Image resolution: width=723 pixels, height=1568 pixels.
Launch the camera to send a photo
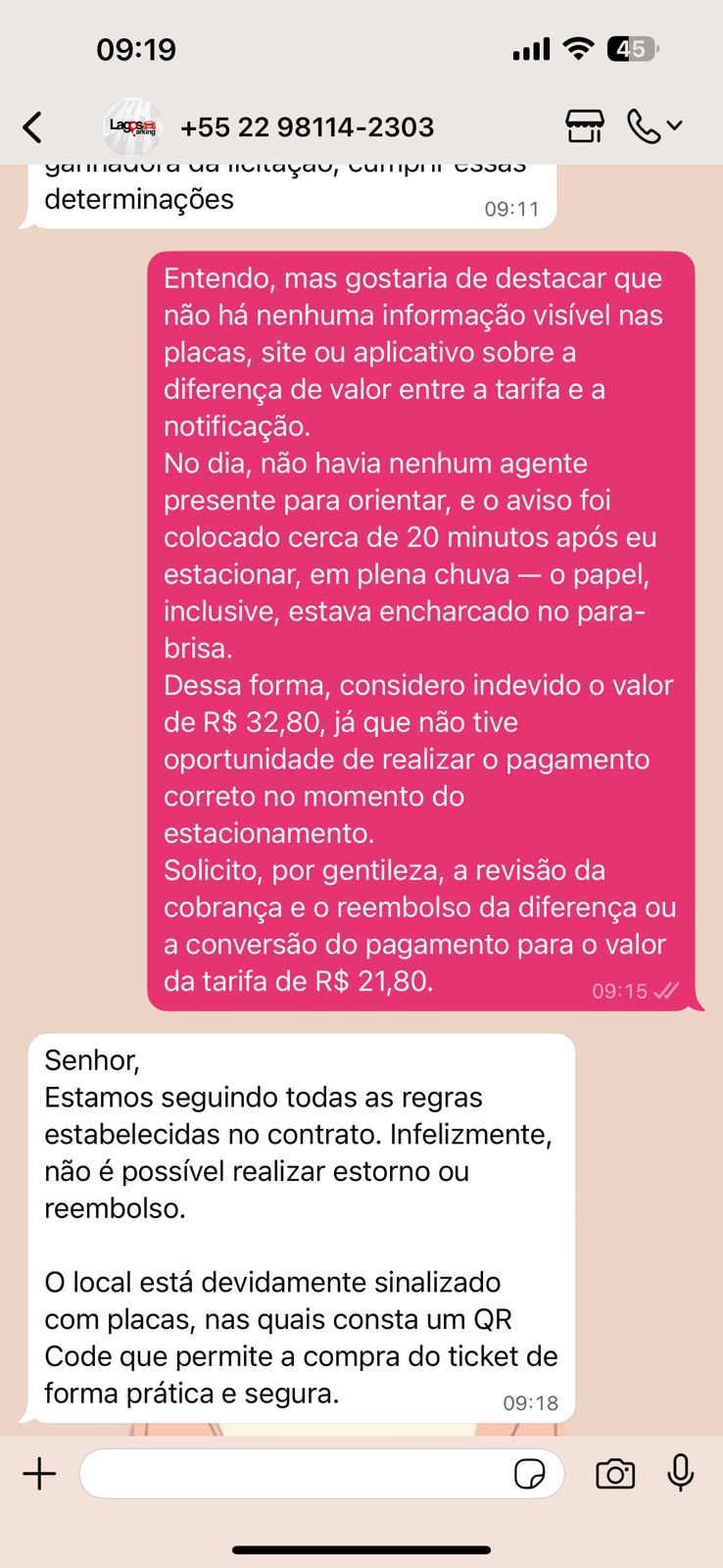(615, 1474)
